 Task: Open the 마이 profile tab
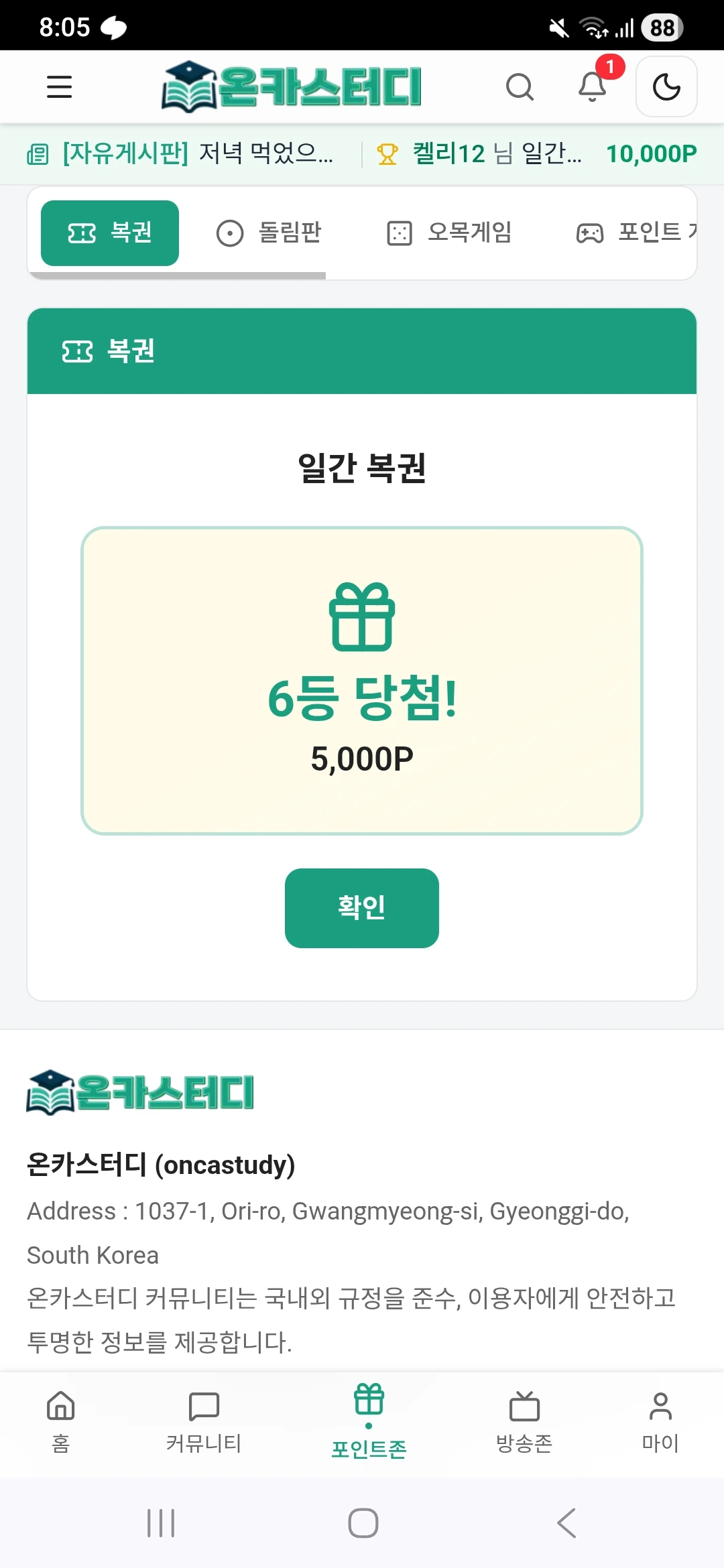(x=660, y=1422)
